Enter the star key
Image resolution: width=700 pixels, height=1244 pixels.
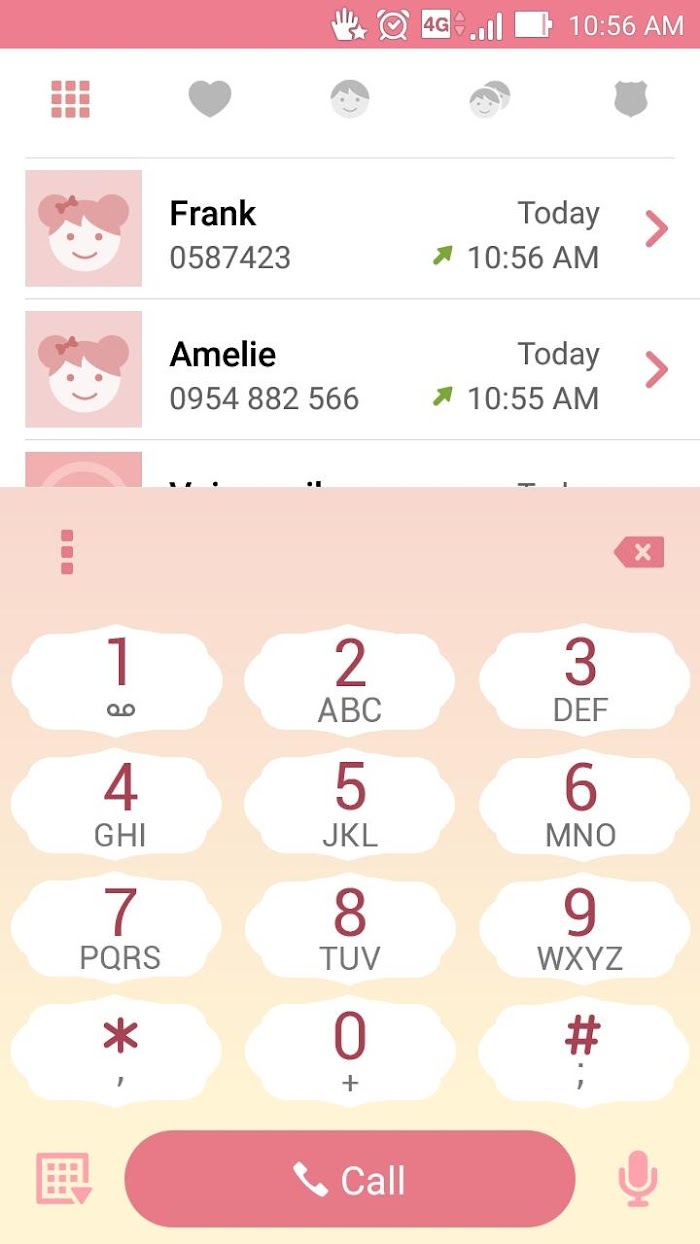click(118, 1052)
